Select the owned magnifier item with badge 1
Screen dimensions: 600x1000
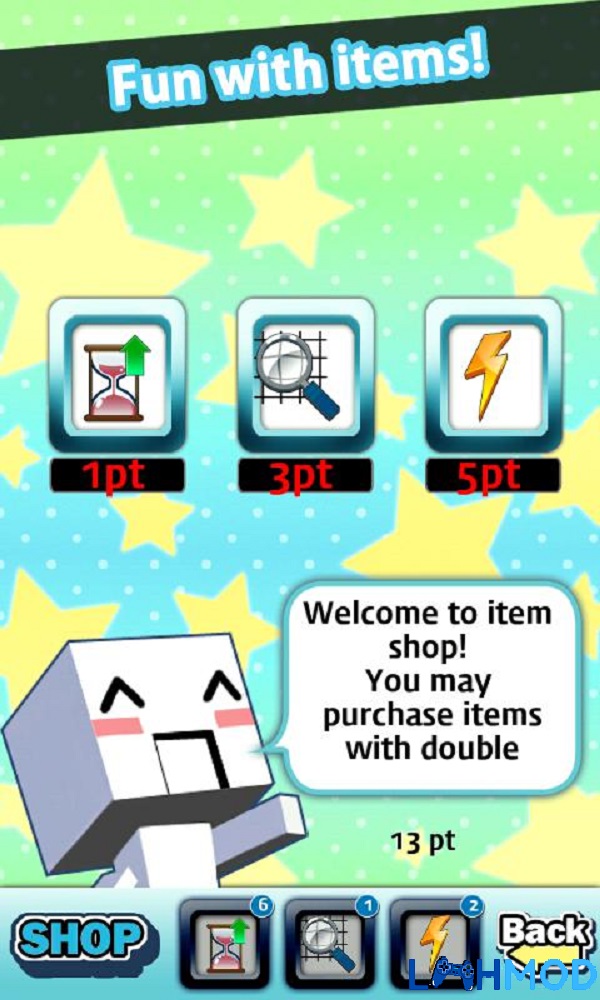330,943
